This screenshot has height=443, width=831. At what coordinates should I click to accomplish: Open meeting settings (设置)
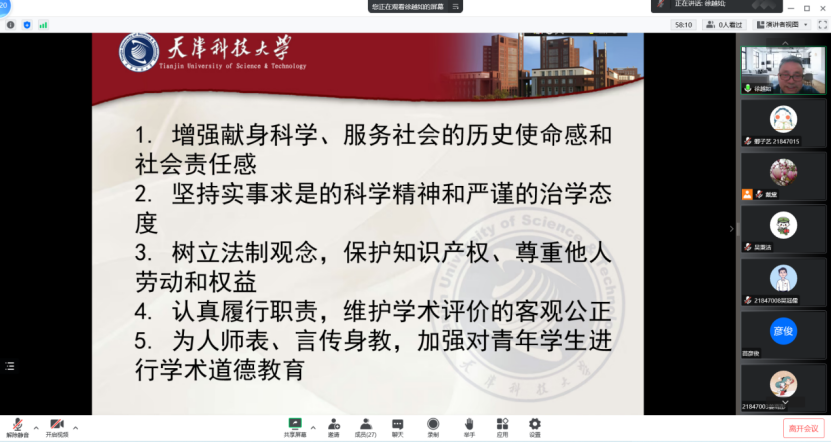[535, 427]
